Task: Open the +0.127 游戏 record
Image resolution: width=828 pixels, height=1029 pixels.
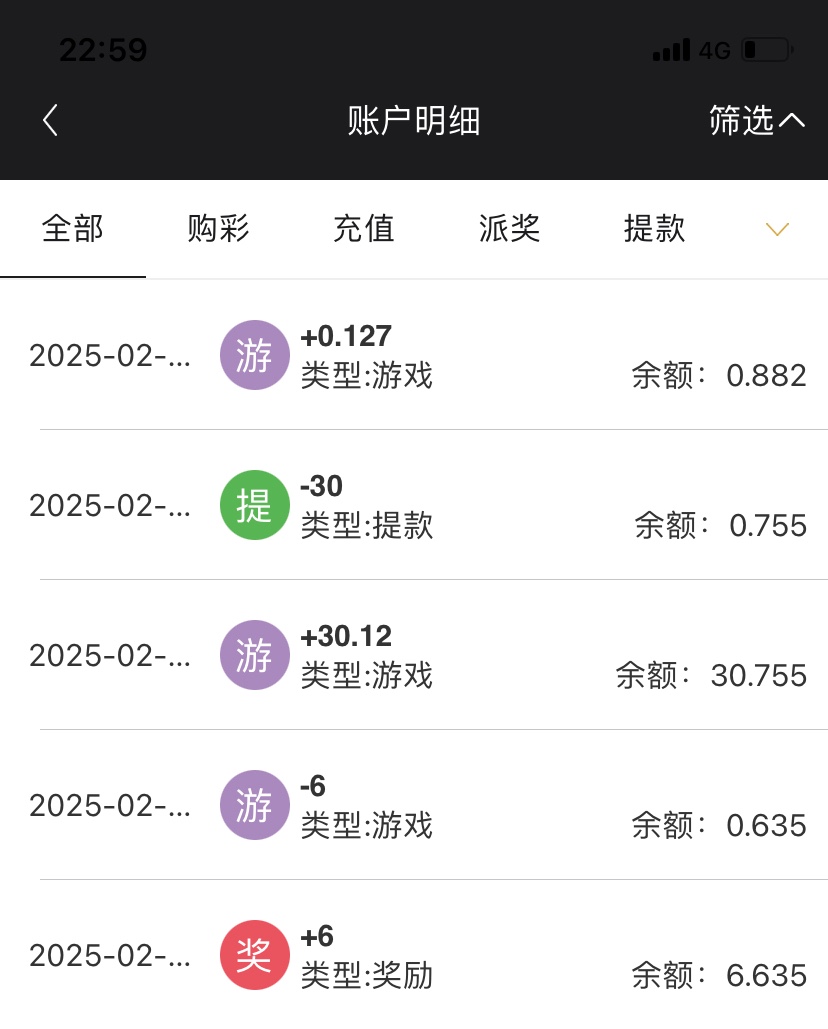Action: coord(414,356)
